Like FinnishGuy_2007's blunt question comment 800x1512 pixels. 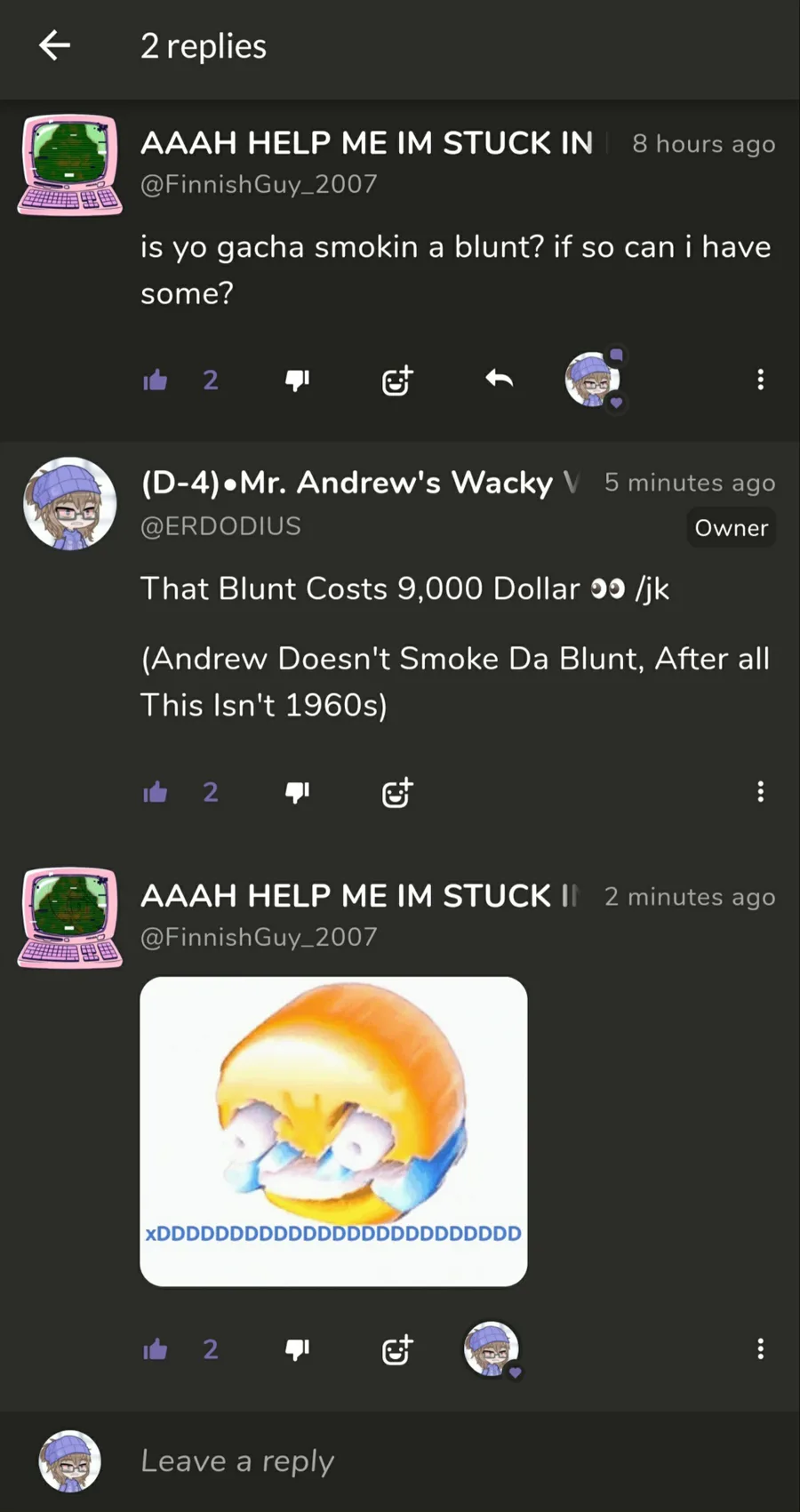tap(156, 380)
